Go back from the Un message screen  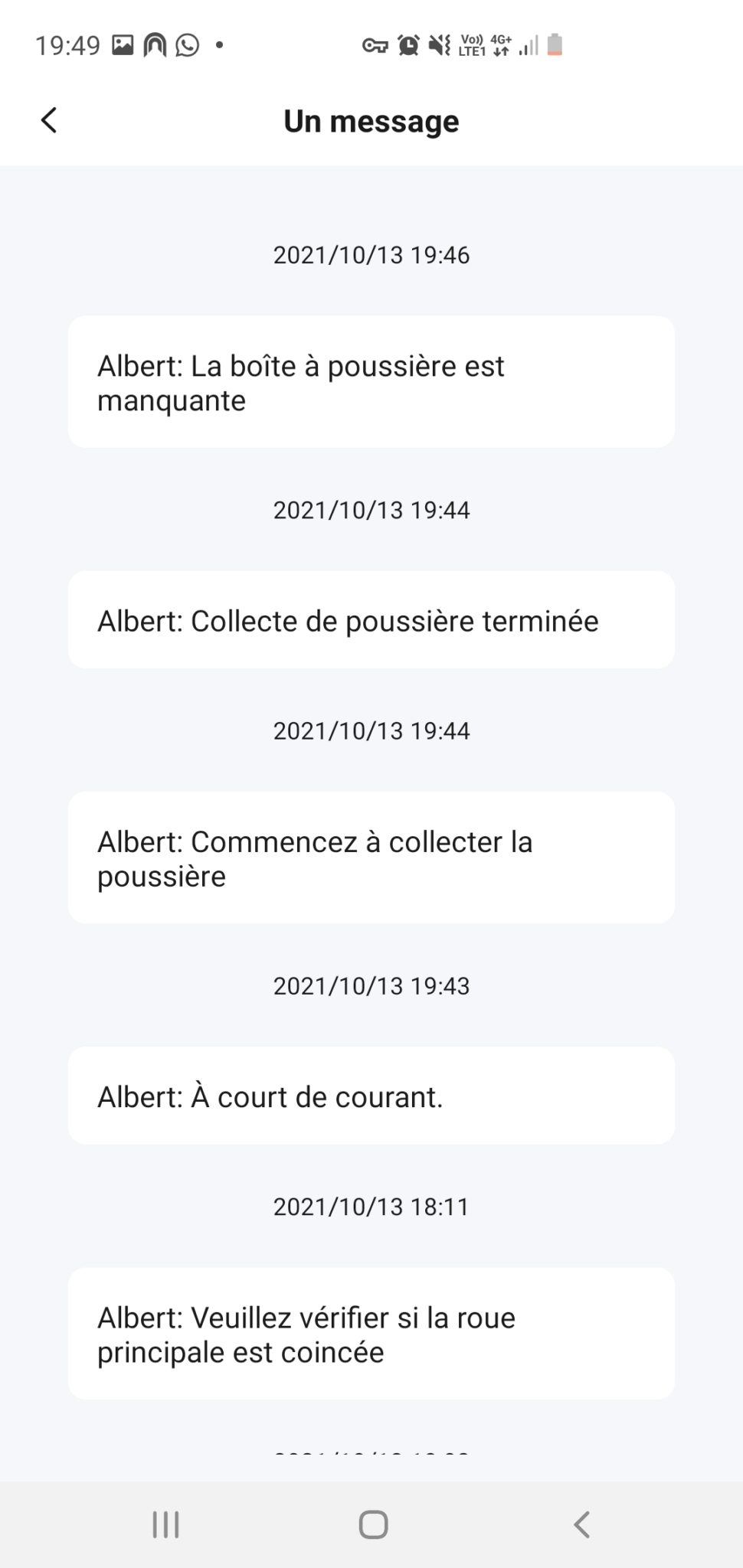[x=49, y=120]
